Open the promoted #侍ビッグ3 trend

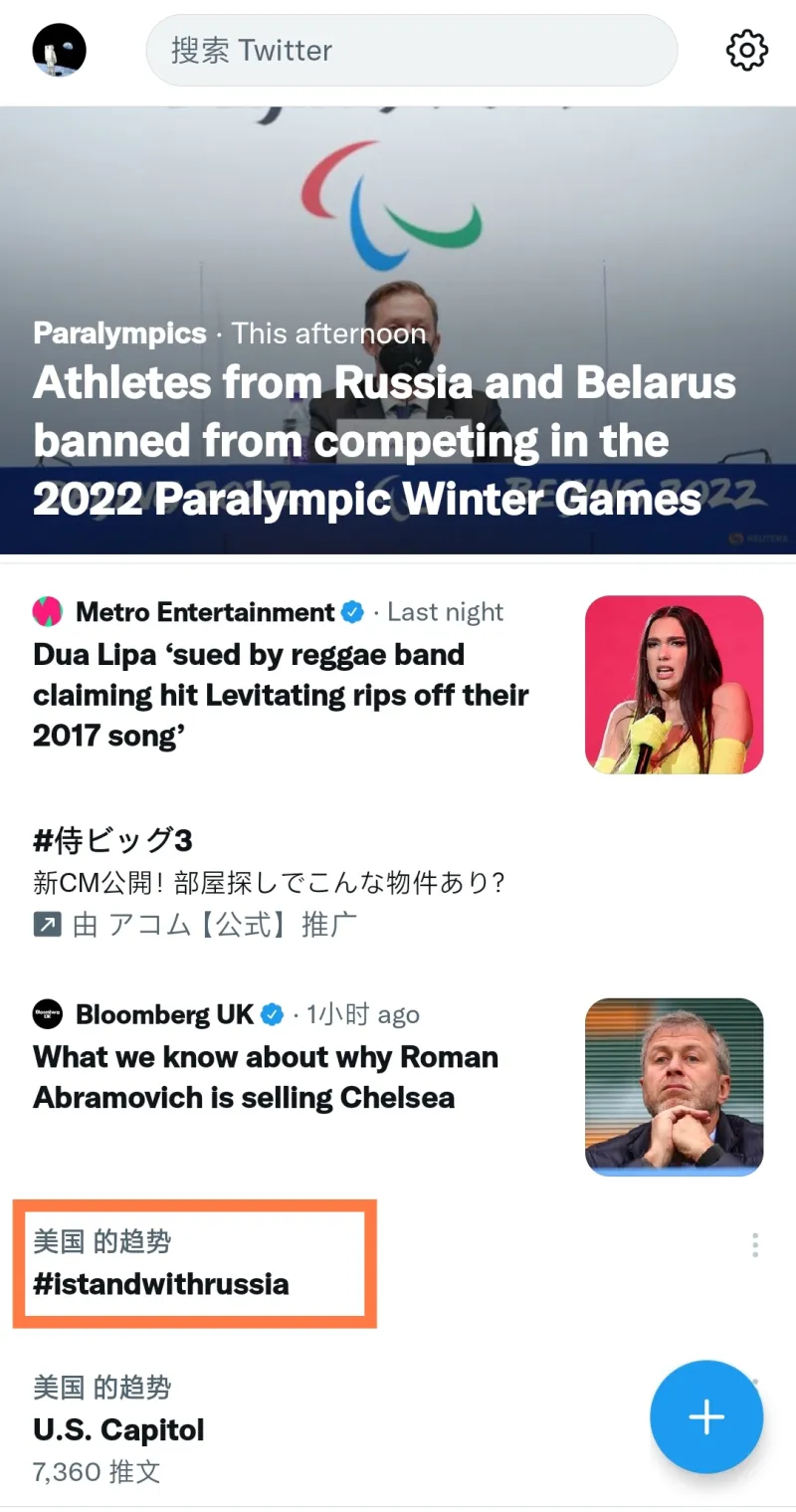click(269, 882)
